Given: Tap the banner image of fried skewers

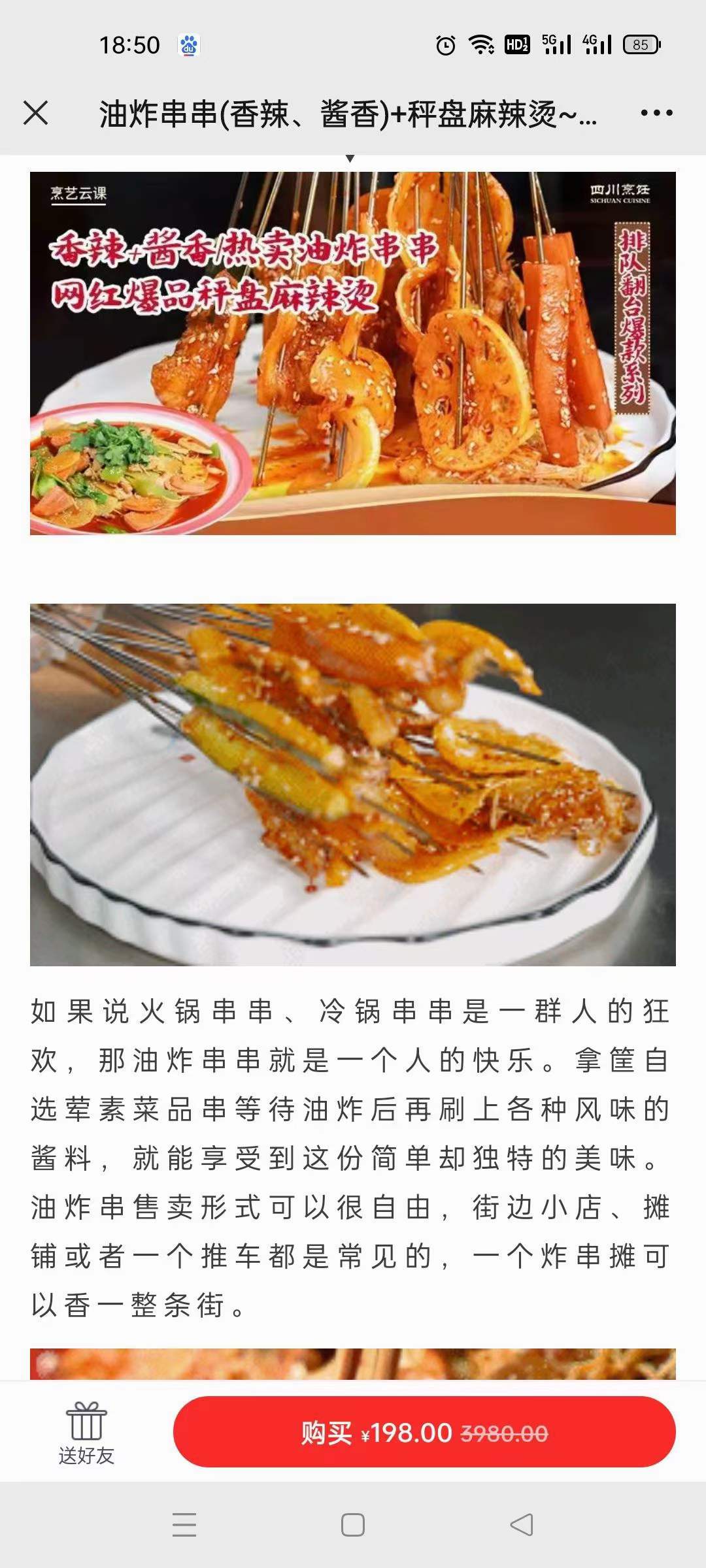Looking at the screenshot, I should tap(353, 353).
